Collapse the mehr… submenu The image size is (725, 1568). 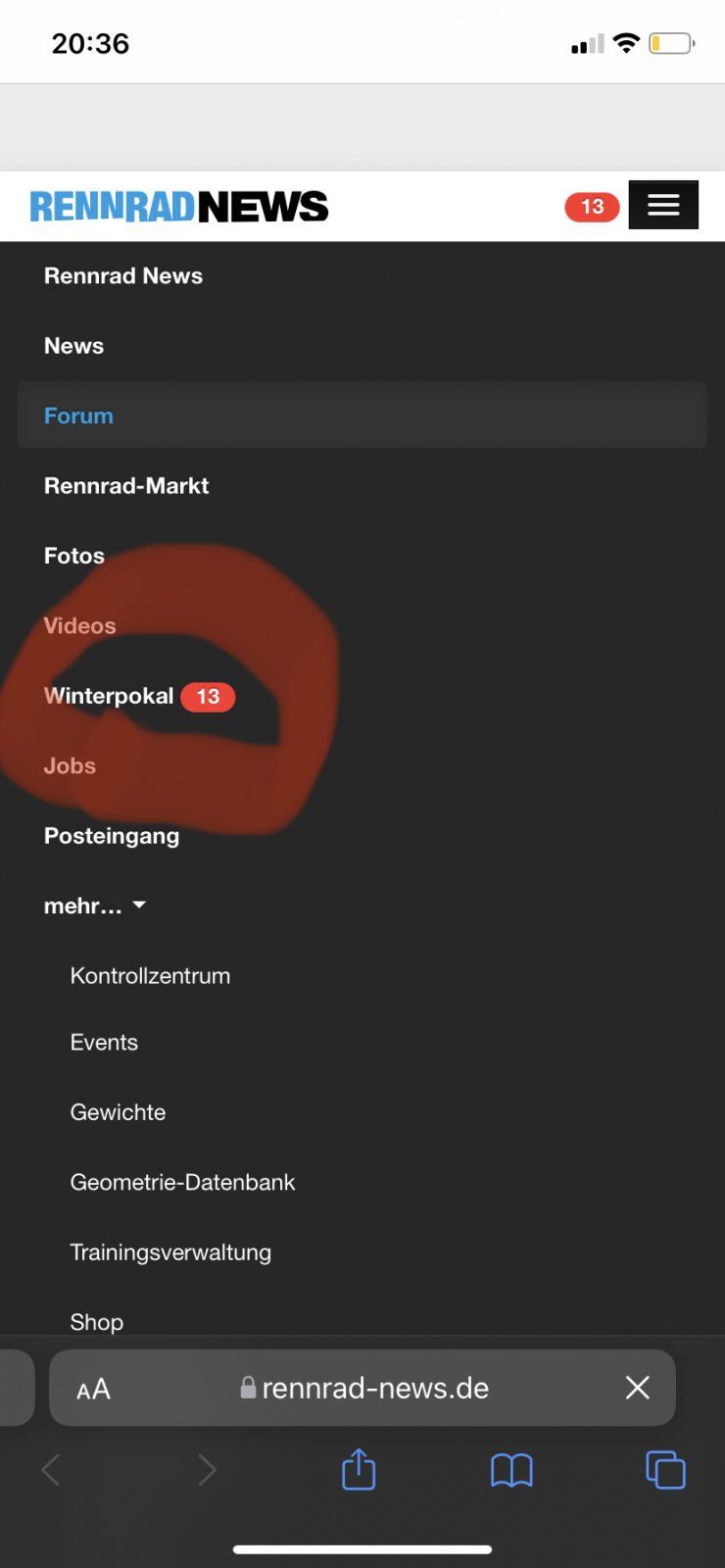coord(95,906)
